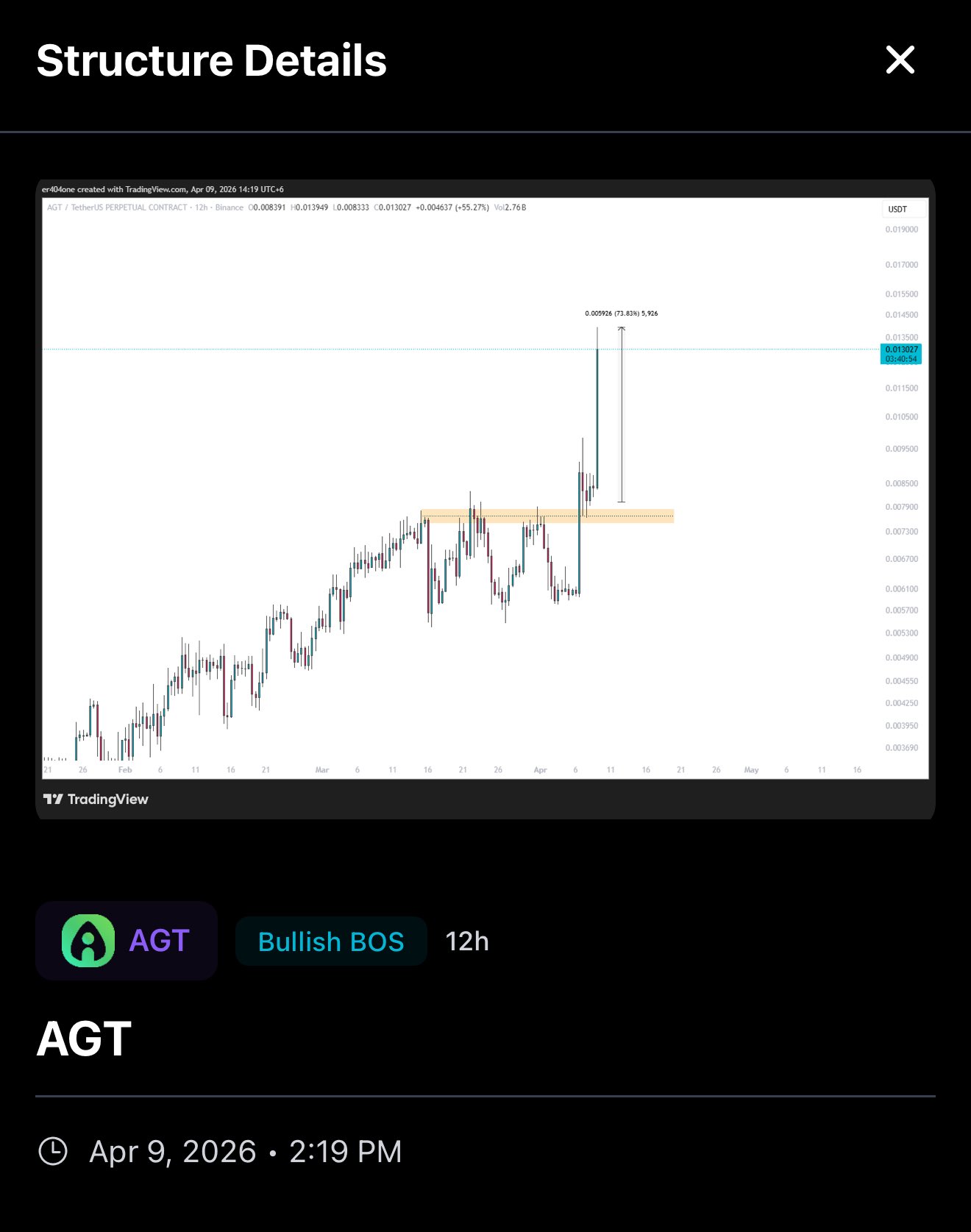
Task: Select the Bullish BOS tag
Action: click(x=331, y=941)
